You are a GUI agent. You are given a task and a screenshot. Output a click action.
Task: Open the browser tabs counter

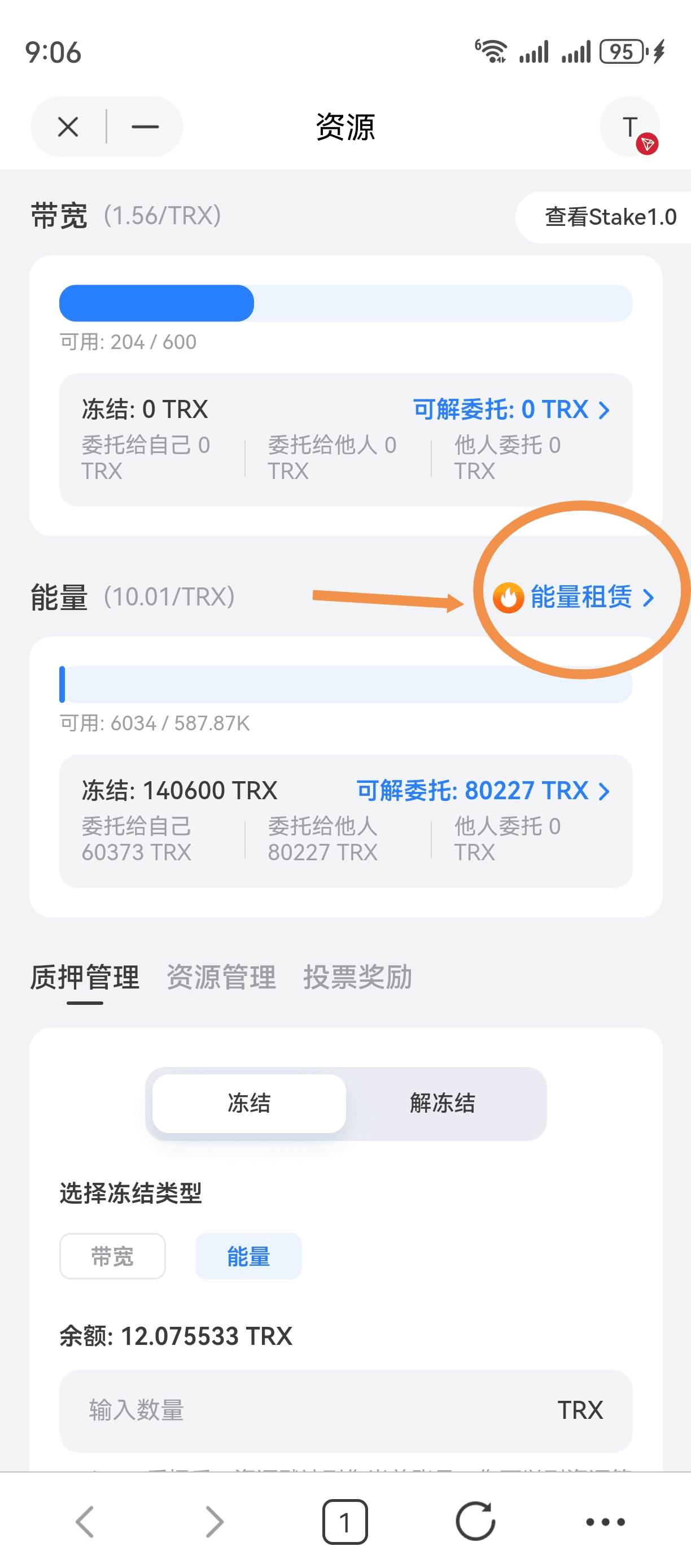coord(345,1522)
